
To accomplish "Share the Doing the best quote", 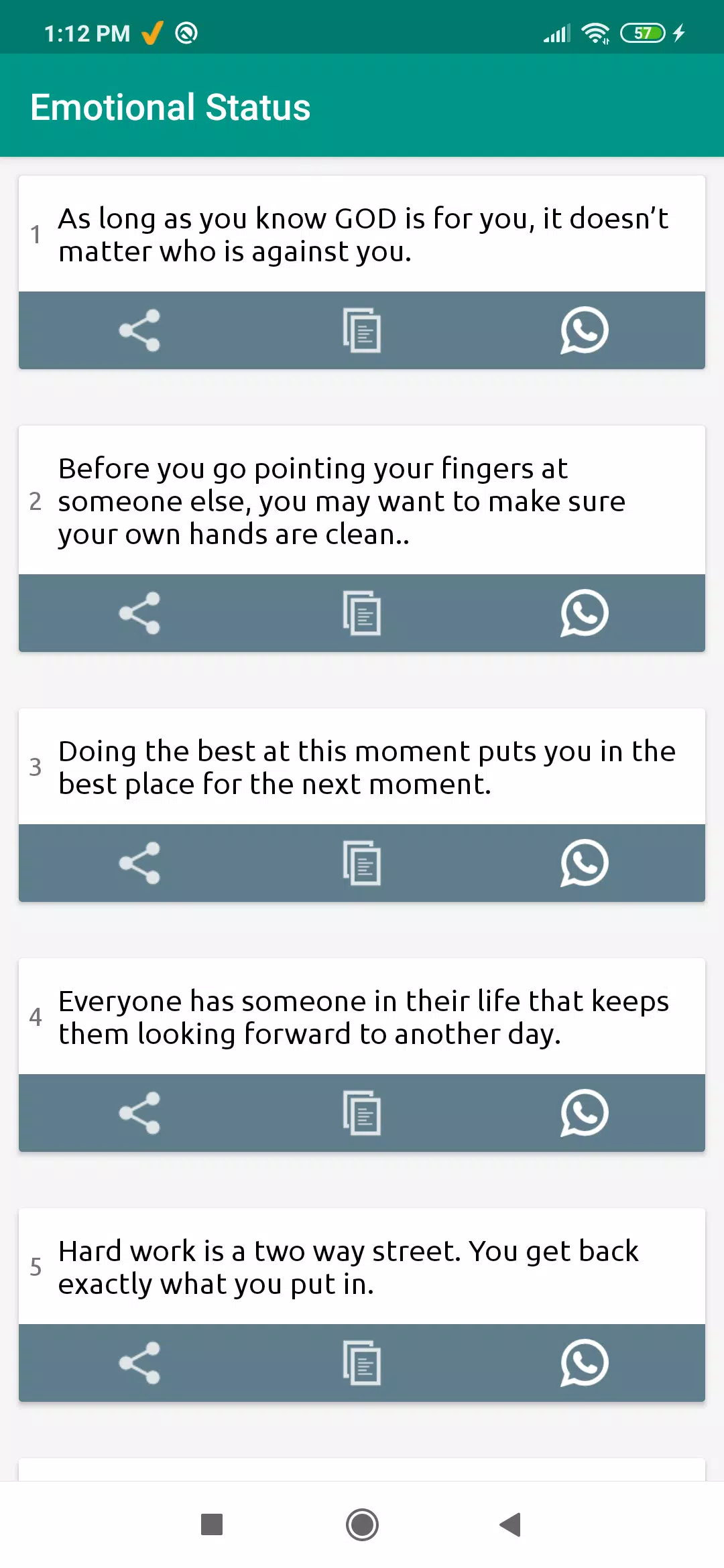I will [139, 863].
